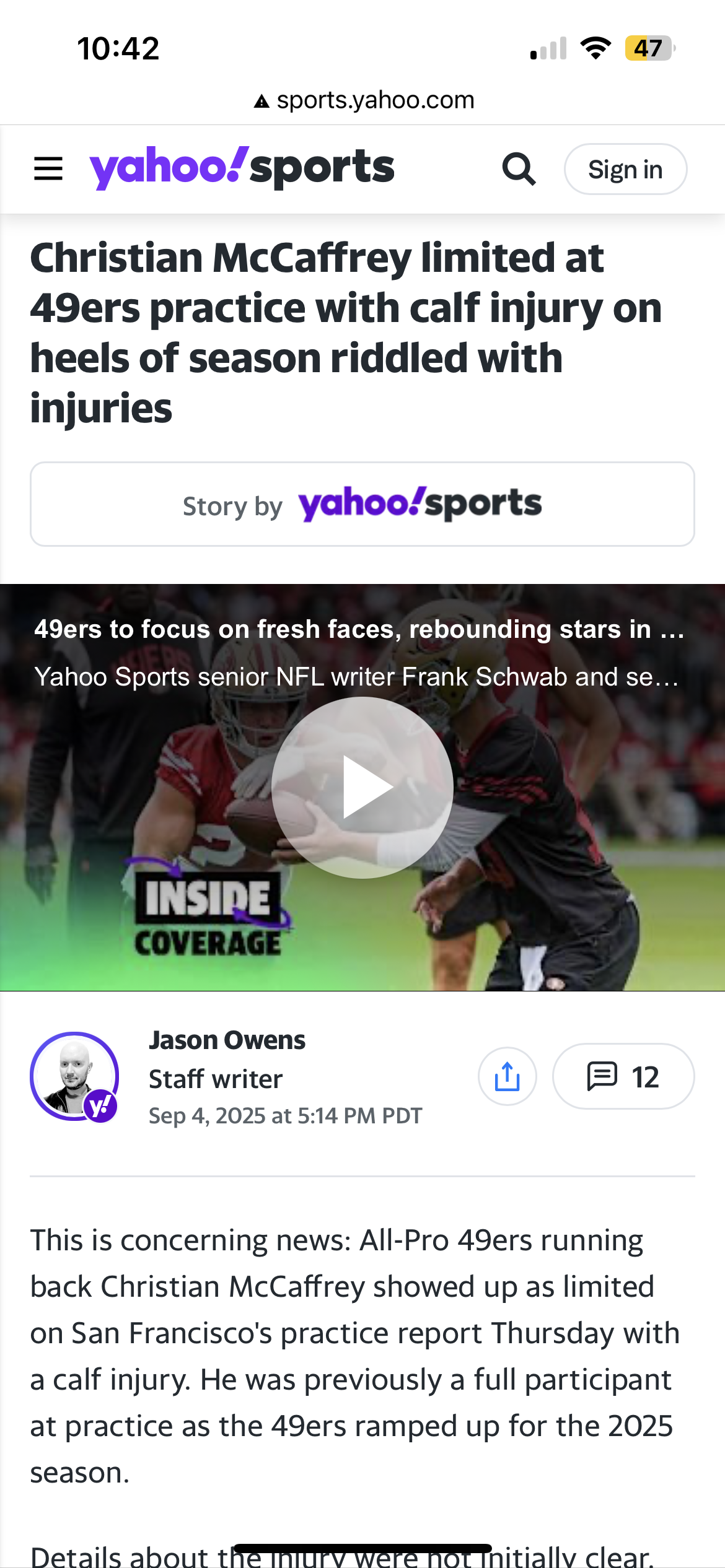Open Jason Owens author profile
This screenshot has height=1568, width=725.
click(x=226, y=1040)
